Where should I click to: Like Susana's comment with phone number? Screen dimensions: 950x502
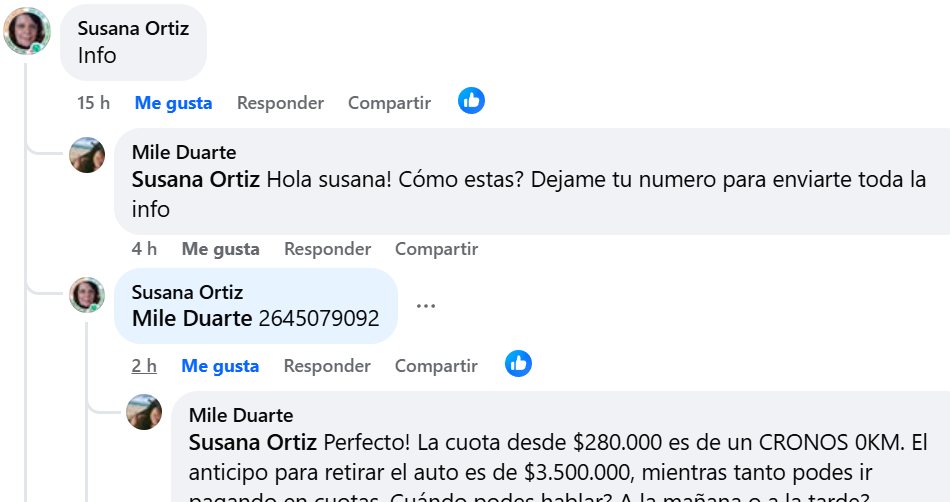220,366
